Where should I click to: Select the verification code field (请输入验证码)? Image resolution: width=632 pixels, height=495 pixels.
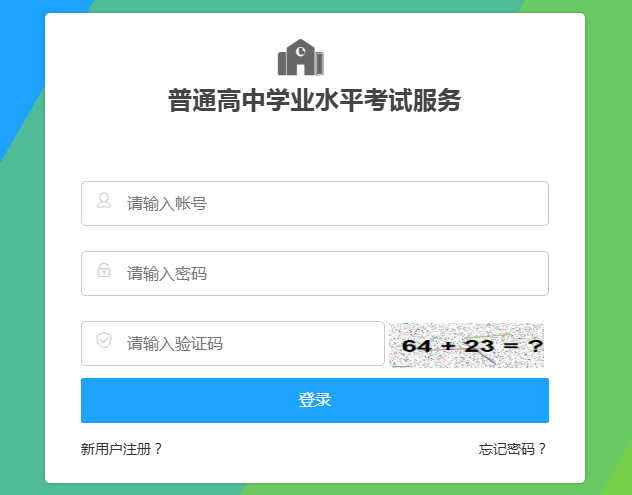(240, 344)
